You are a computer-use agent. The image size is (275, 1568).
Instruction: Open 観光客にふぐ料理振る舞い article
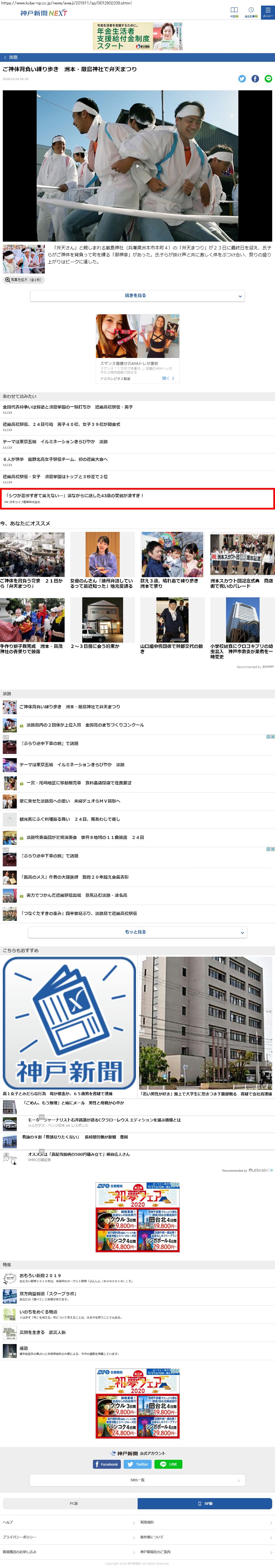[69, 819]
